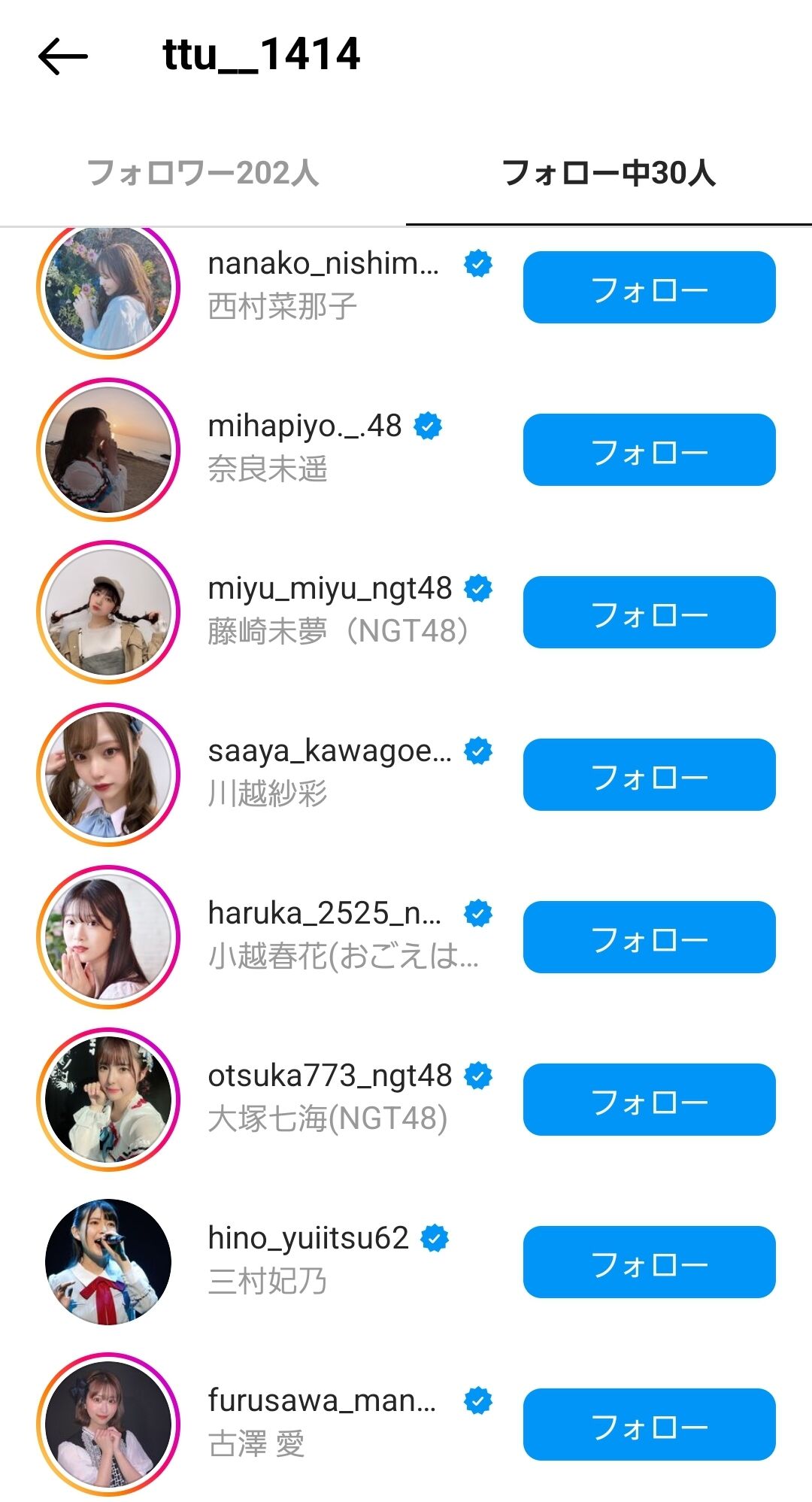Screen dimensions: 812x1502
Task: Switch to the フォロワー202人 tab
Action: click(x=203, y=173)
